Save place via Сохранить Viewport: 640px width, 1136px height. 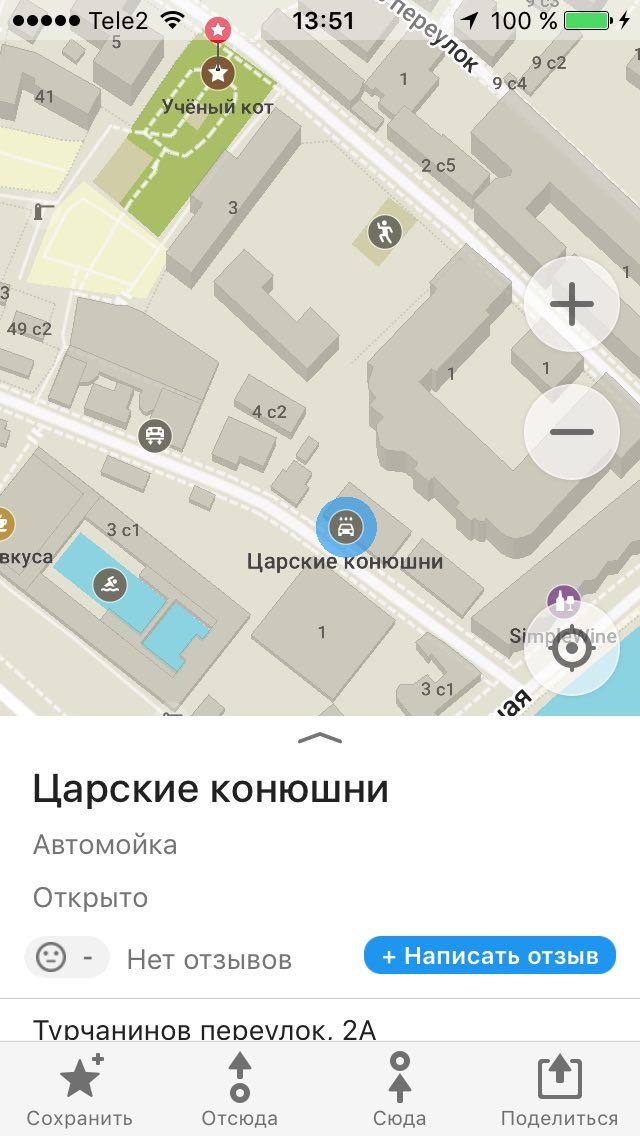(x=79, y=1090)
